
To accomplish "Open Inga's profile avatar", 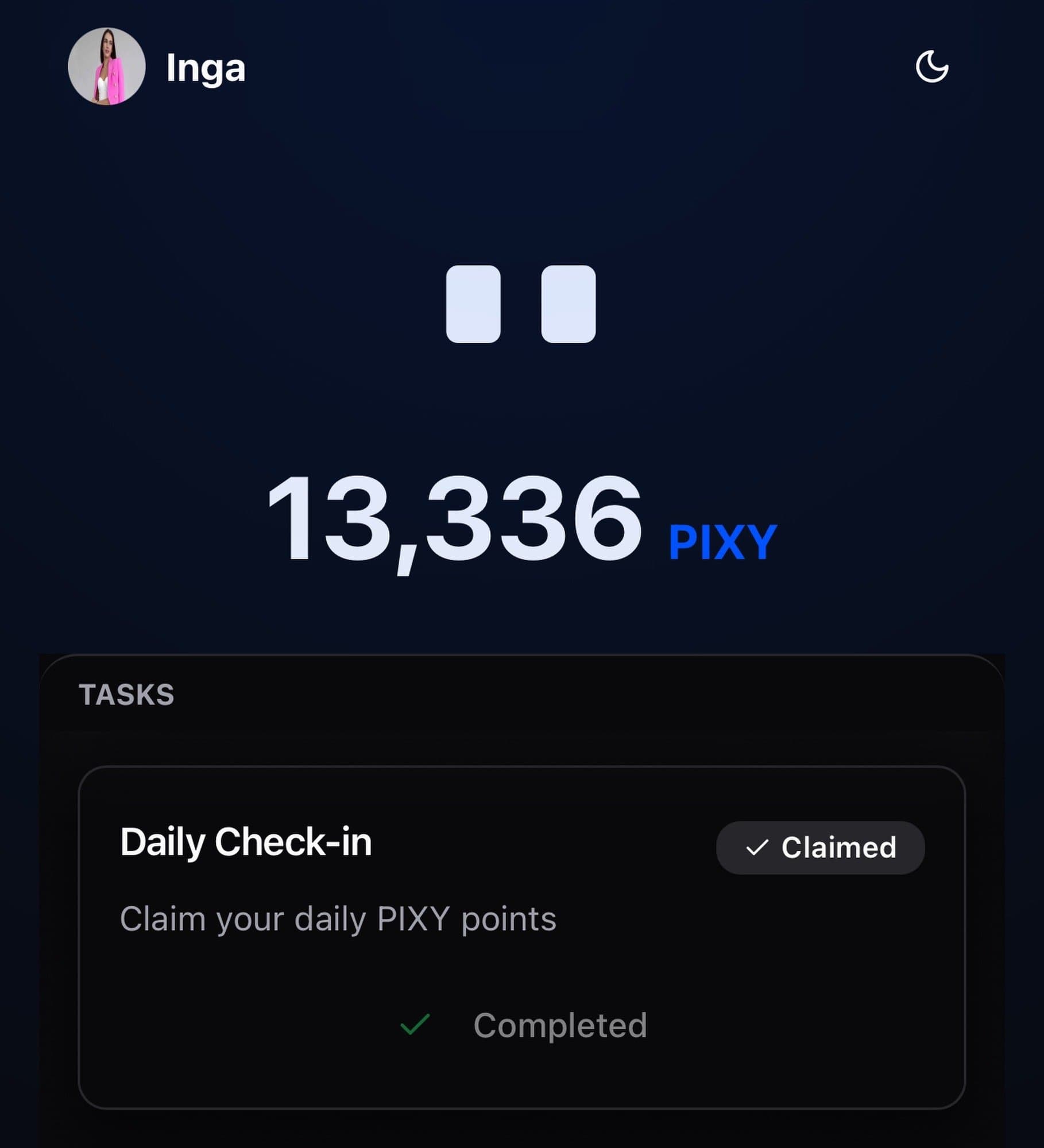I will point(107,67).
